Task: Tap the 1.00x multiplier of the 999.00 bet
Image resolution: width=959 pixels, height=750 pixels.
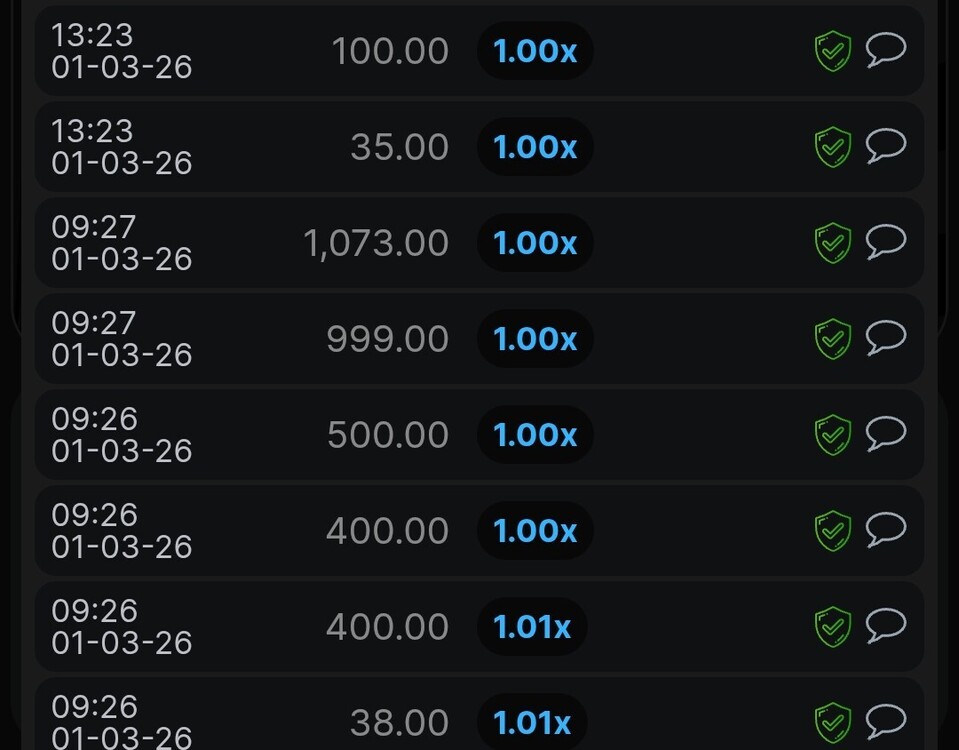Action: (x=535, y=340)
